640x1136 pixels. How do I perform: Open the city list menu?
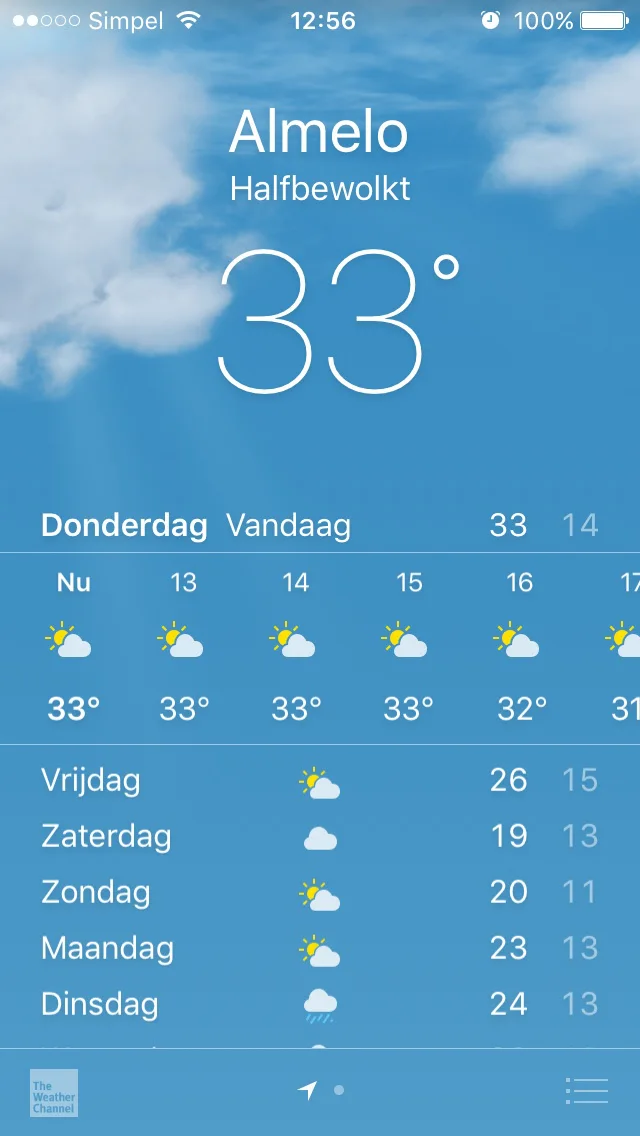(586, 1091)
